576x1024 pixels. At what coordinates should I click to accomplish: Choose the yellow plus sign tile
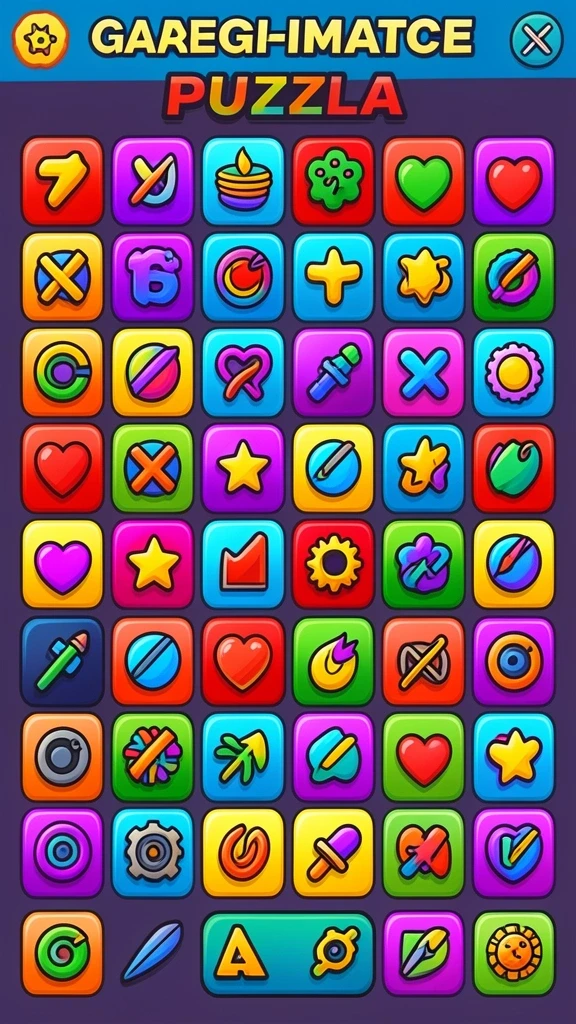(333, 277)
